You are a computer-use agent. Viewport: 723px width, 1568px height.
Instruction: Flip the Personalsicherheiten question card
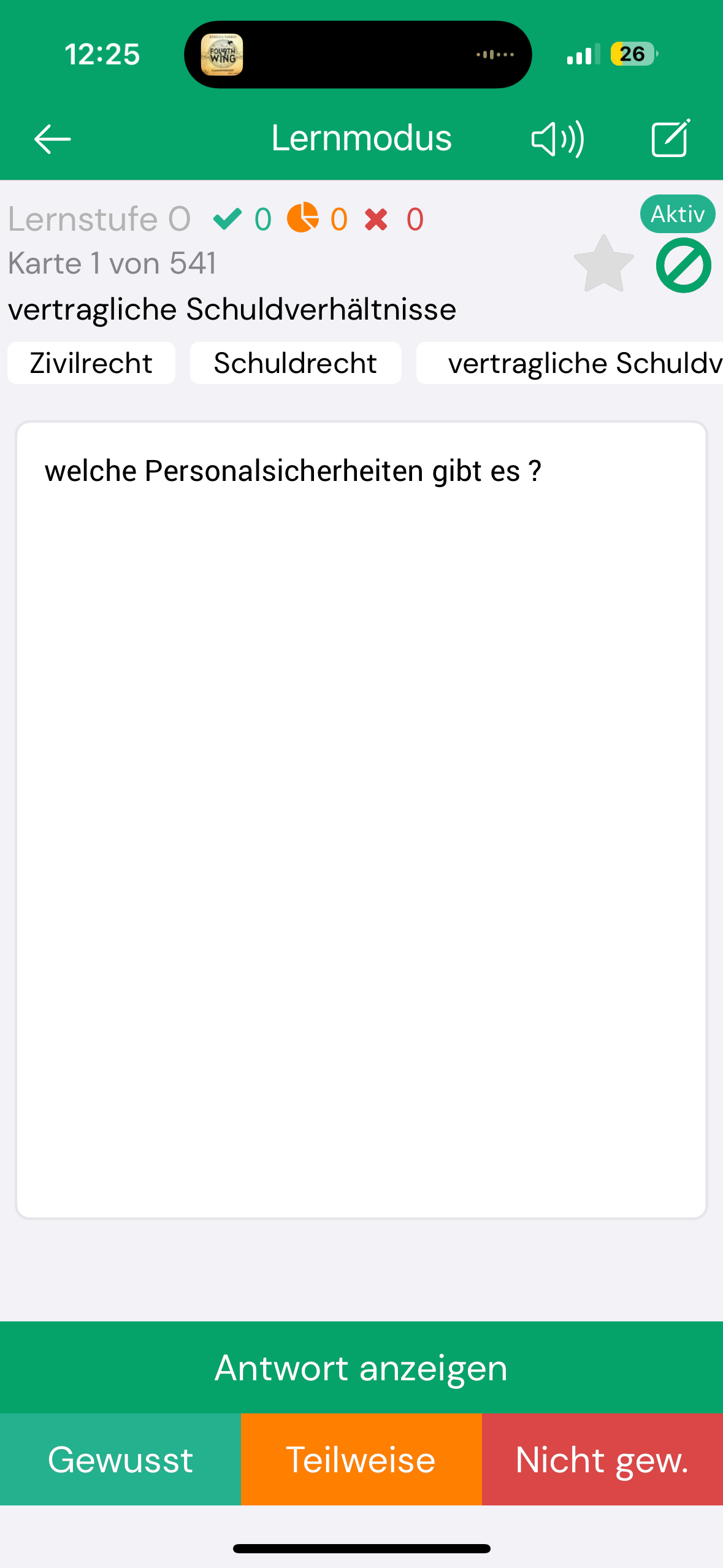361,819
